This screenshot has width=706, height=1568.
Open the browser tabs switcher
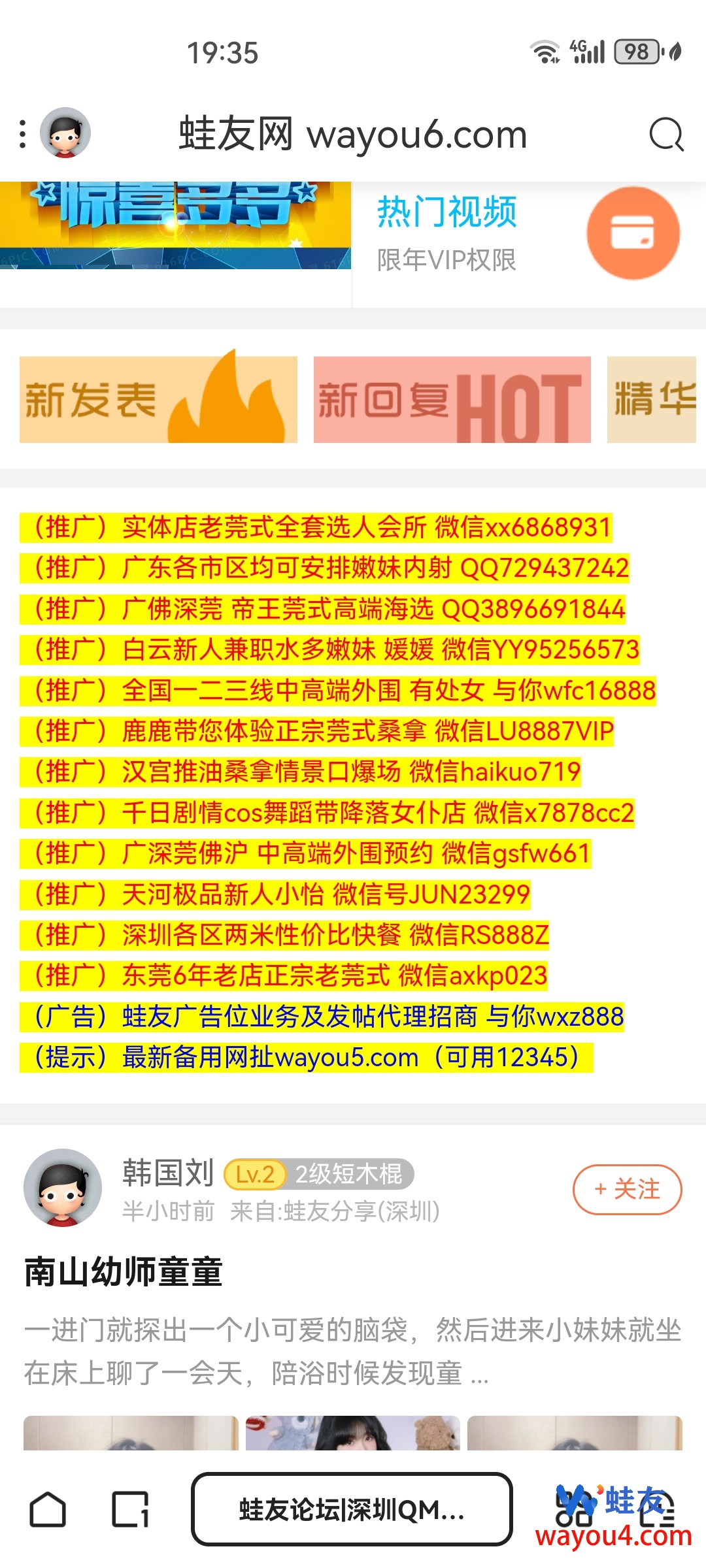pos(130,1509)
